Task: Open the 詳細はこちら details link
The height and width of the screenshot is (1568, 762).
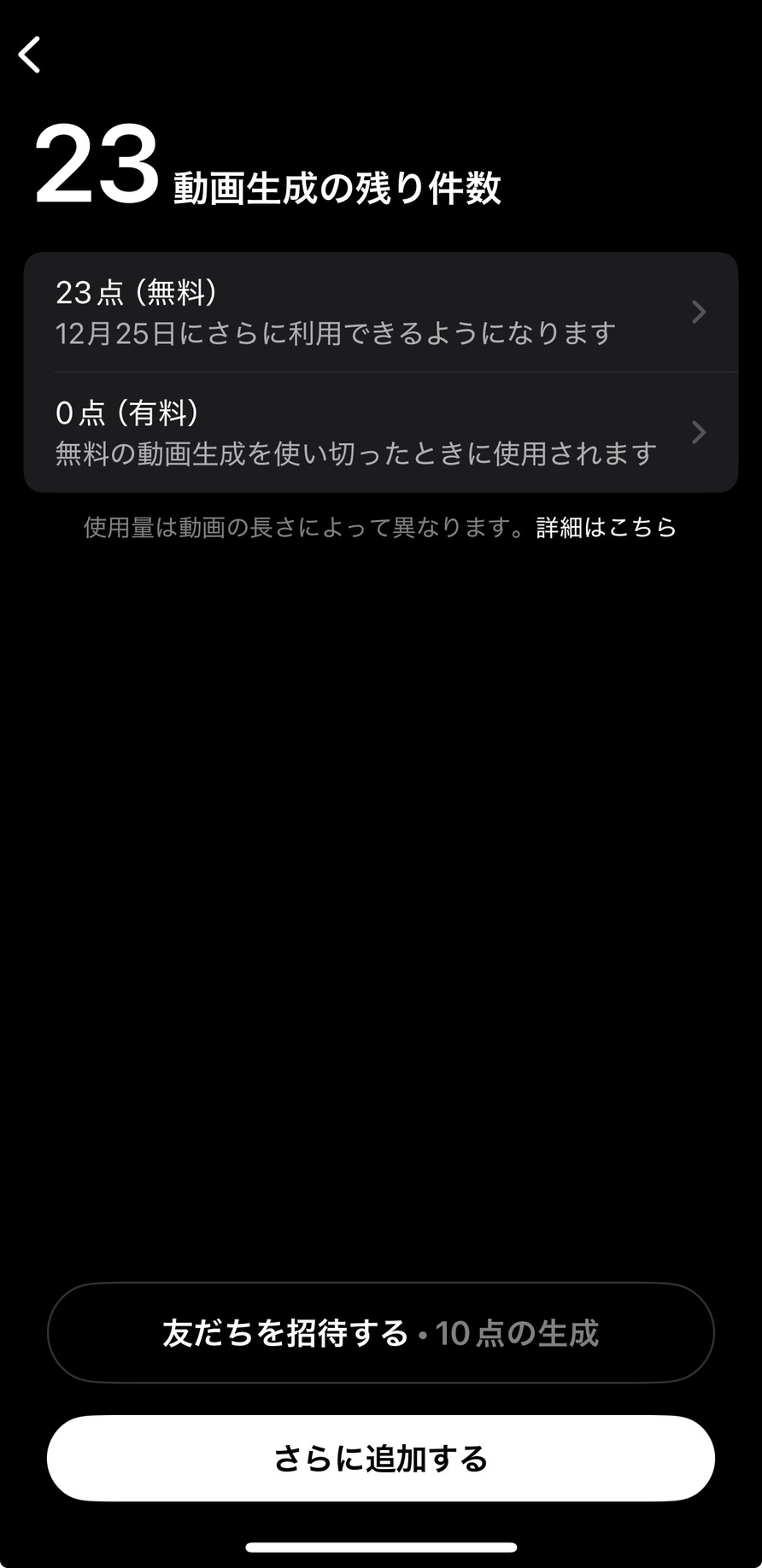Action: 607,528
